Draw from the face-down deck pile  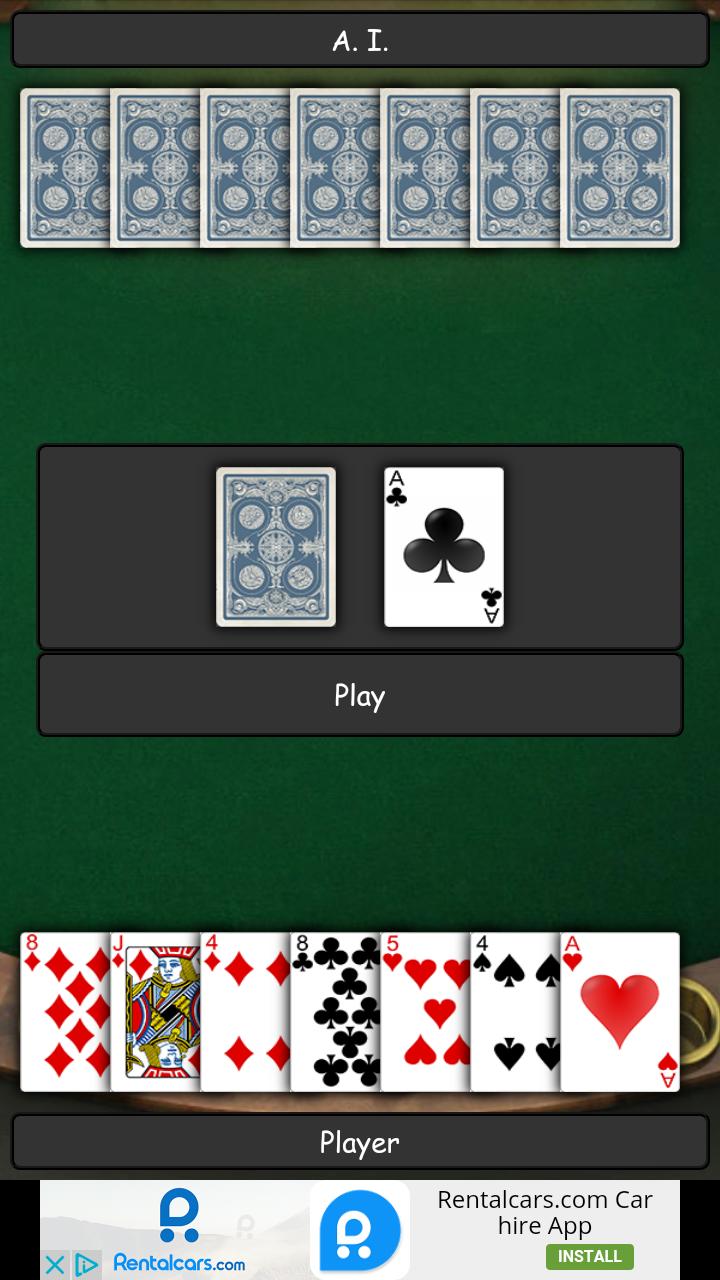click(276, 547)
